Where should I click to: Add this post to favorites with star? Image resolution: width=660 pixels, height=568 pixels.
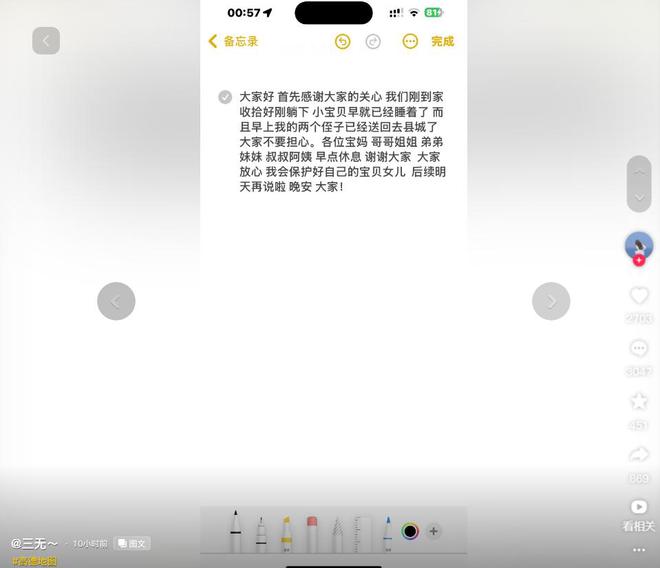point(639,401)
